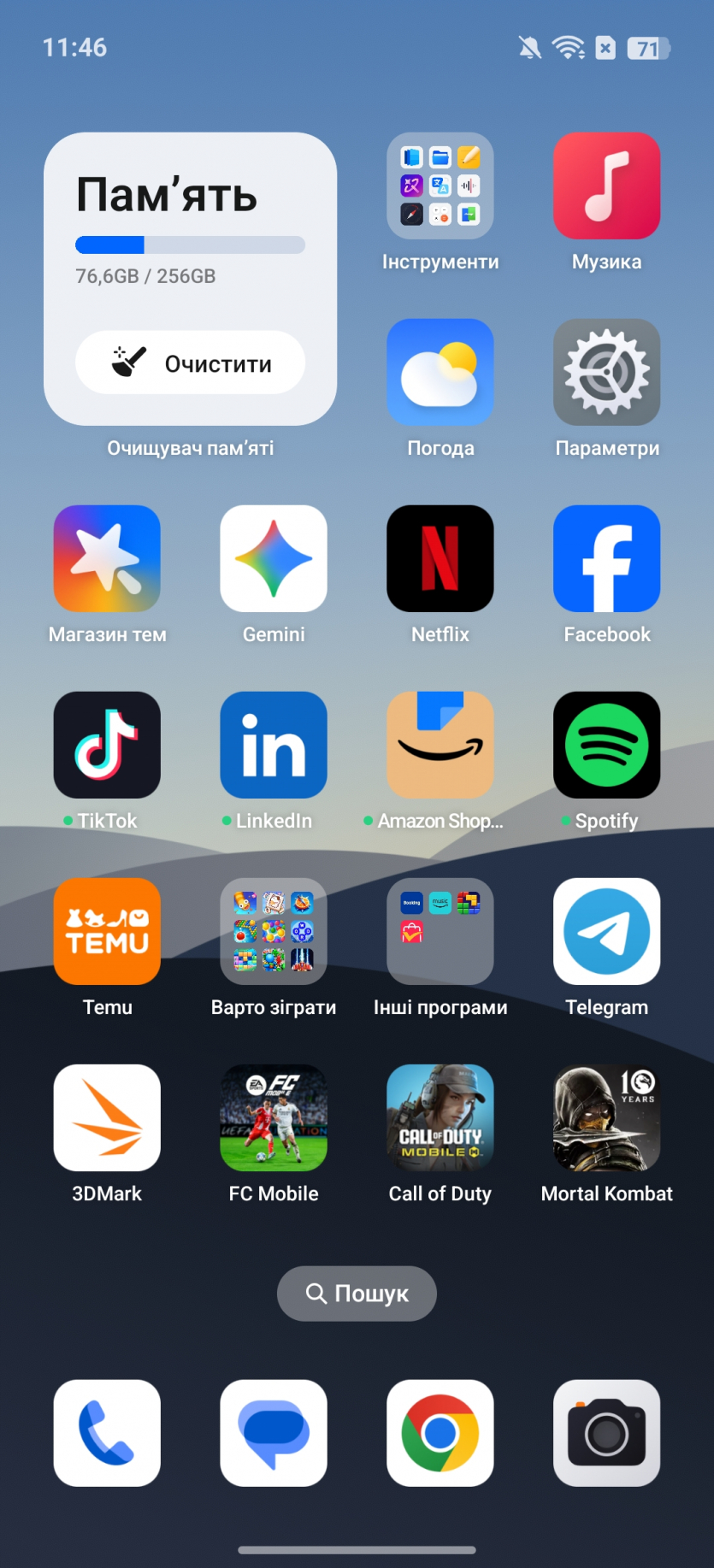The height and width of the screenshot is (1568, 714).
Task: Launch Telegram
Action: 606,931
